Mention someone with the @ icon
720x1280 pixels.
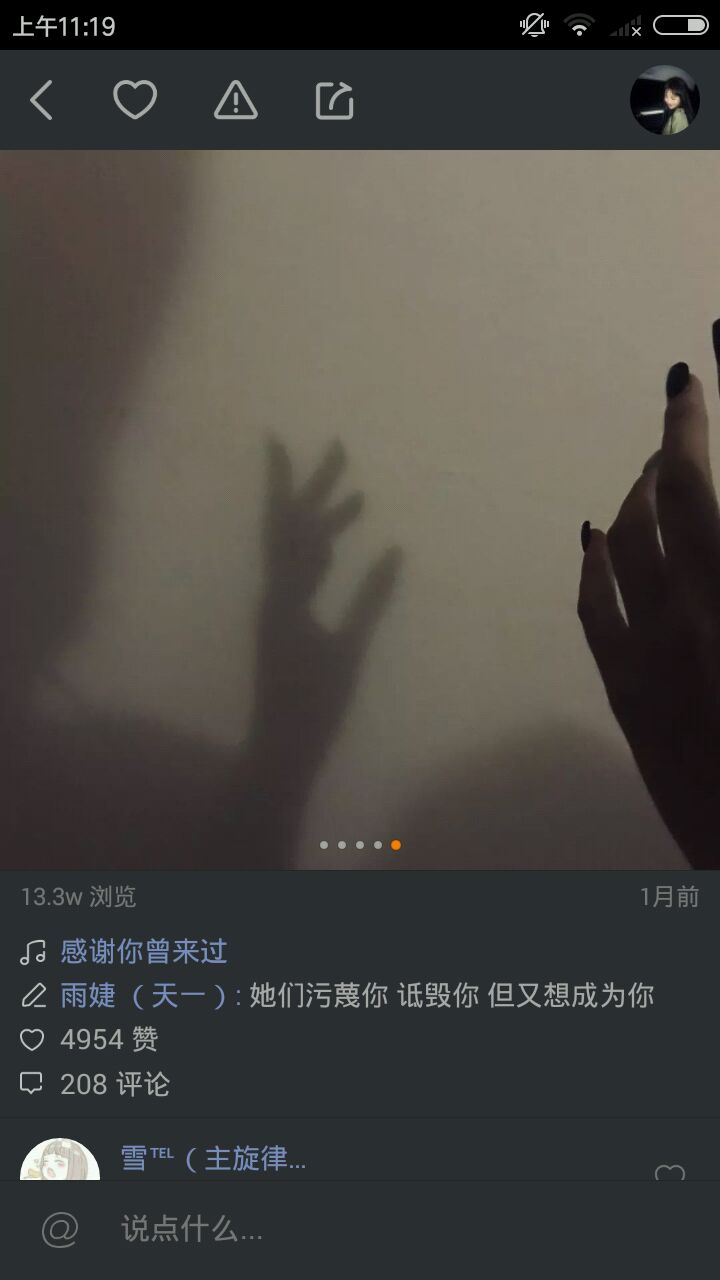tap(60, 1230)
